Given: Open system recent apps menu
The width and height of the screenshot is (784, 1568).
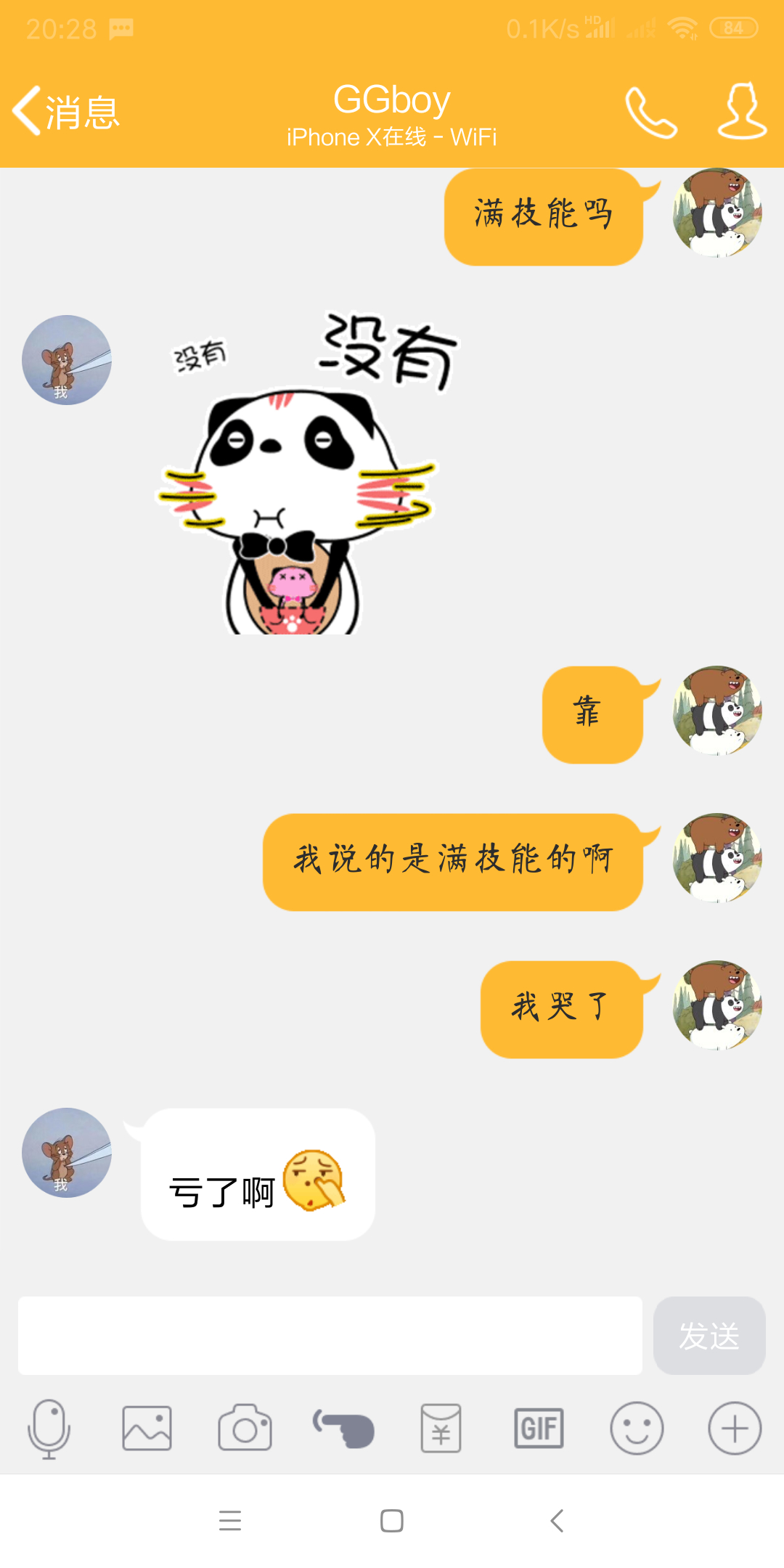Looking at the screenshot, I should point(230,1521).
